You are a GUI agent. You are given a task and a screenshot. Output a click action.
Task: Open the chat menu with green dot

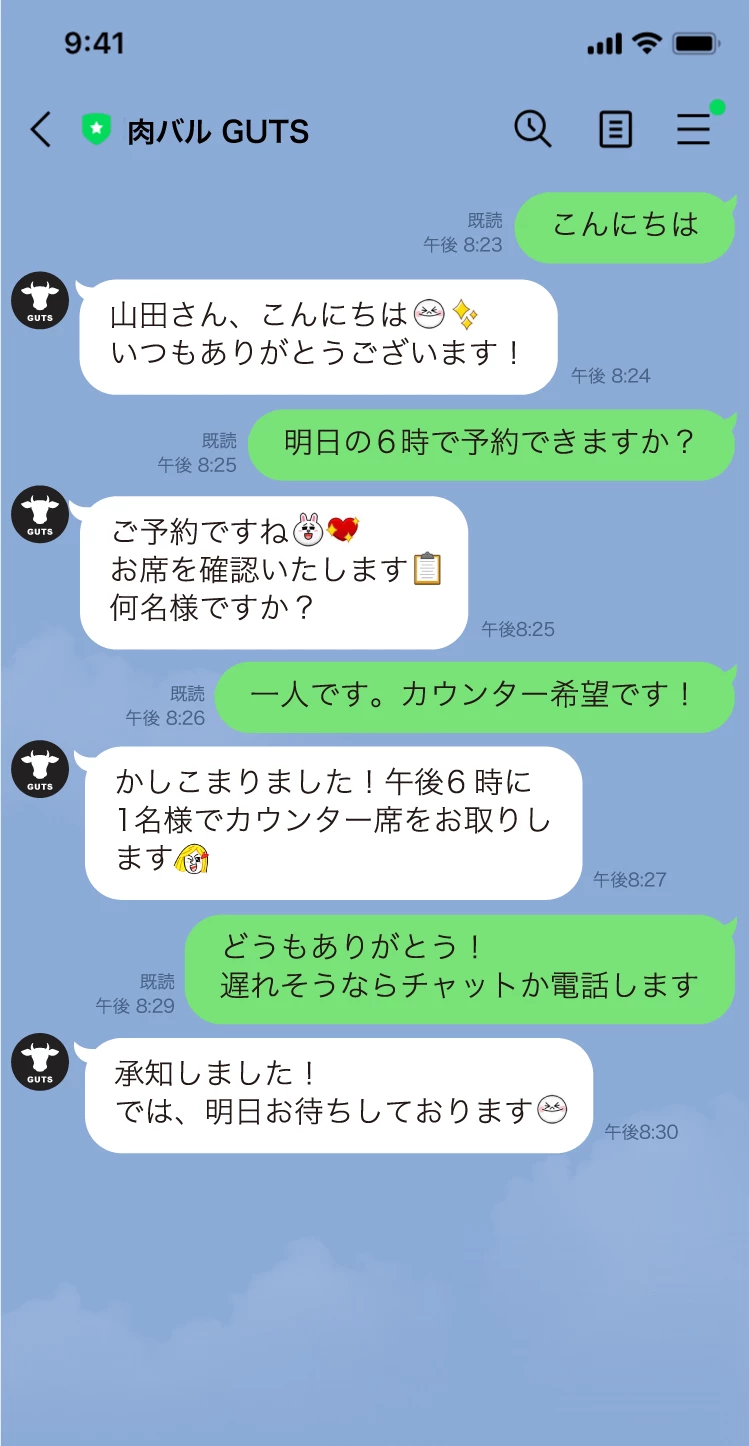coord(693,129)
